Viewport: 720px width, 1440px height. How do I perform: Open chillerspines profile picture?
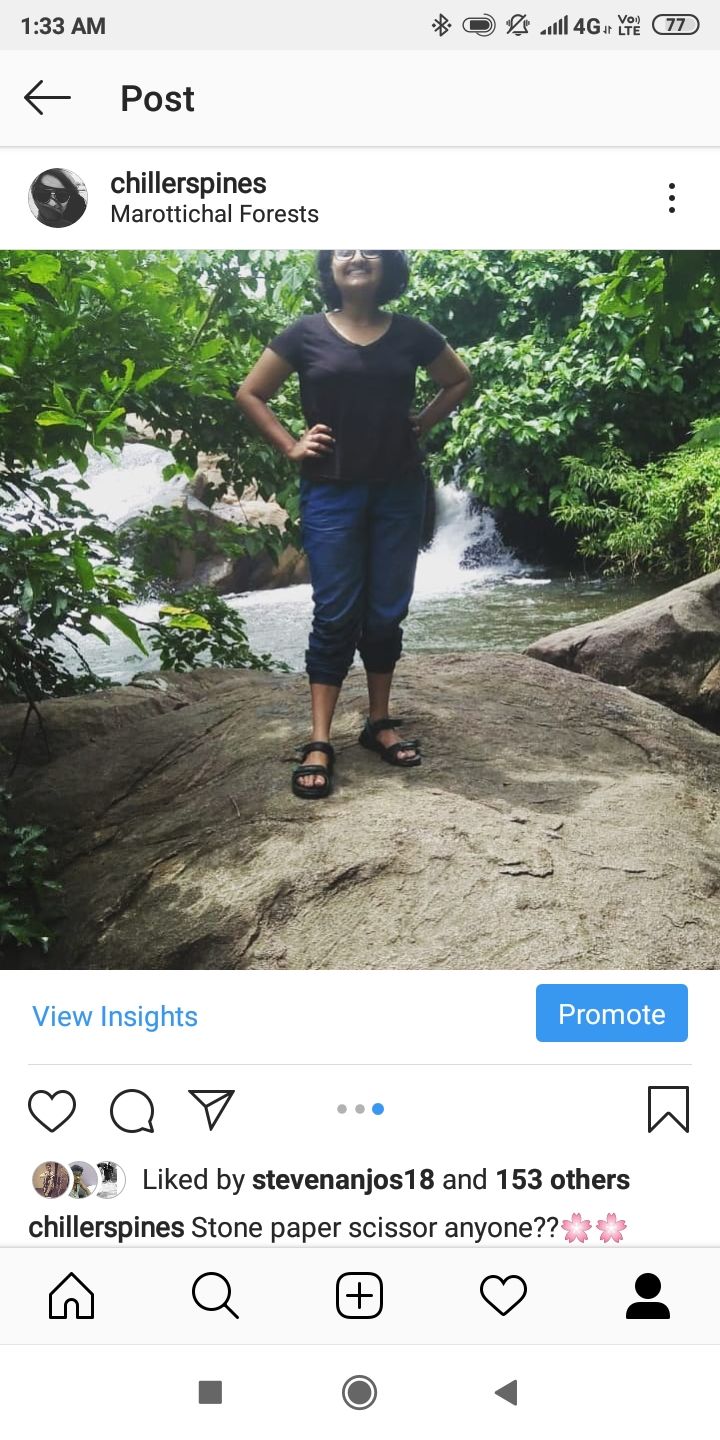58,198
